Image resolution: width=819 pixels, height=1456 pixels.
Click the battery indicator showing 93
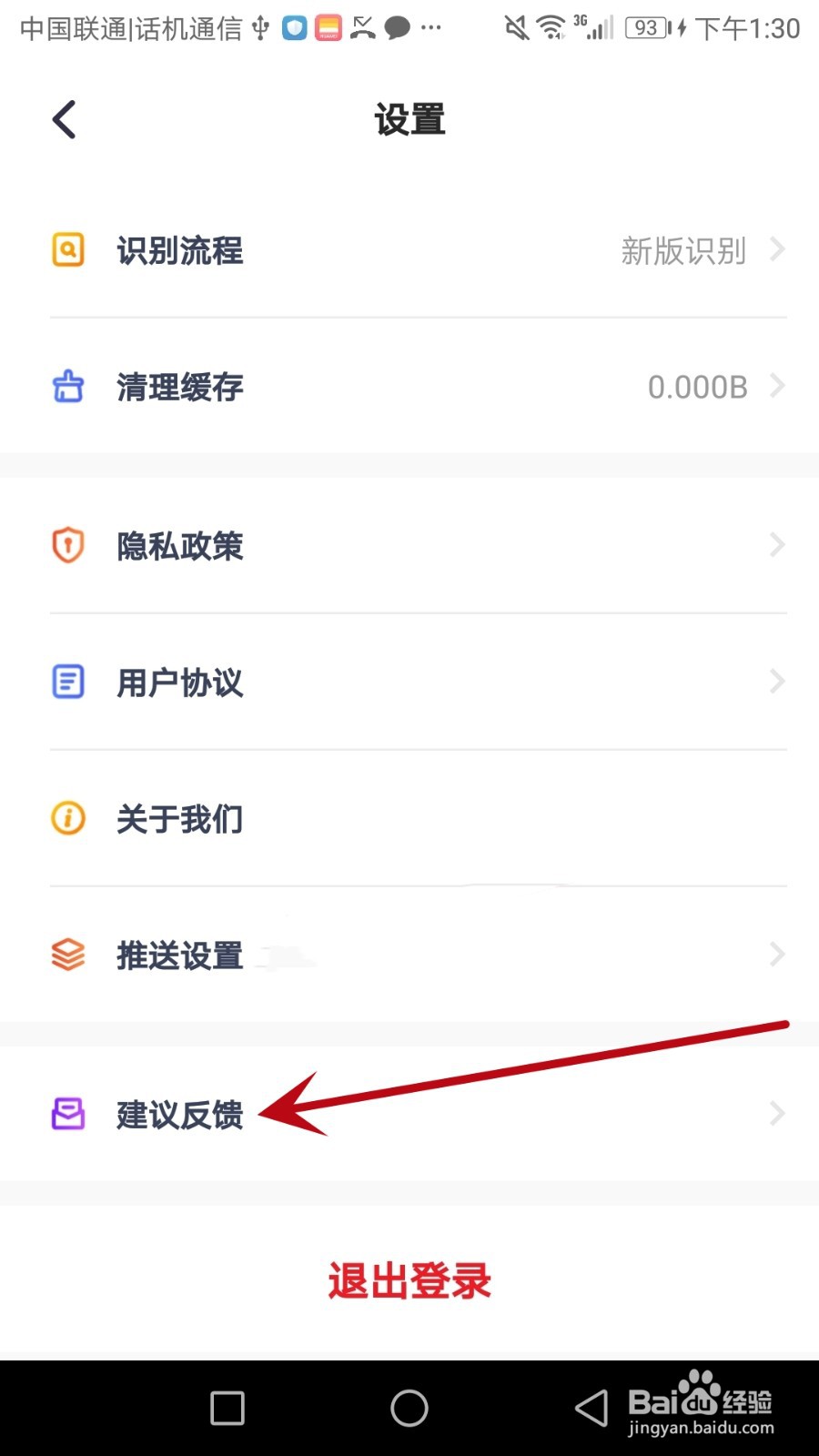(648, 27)
